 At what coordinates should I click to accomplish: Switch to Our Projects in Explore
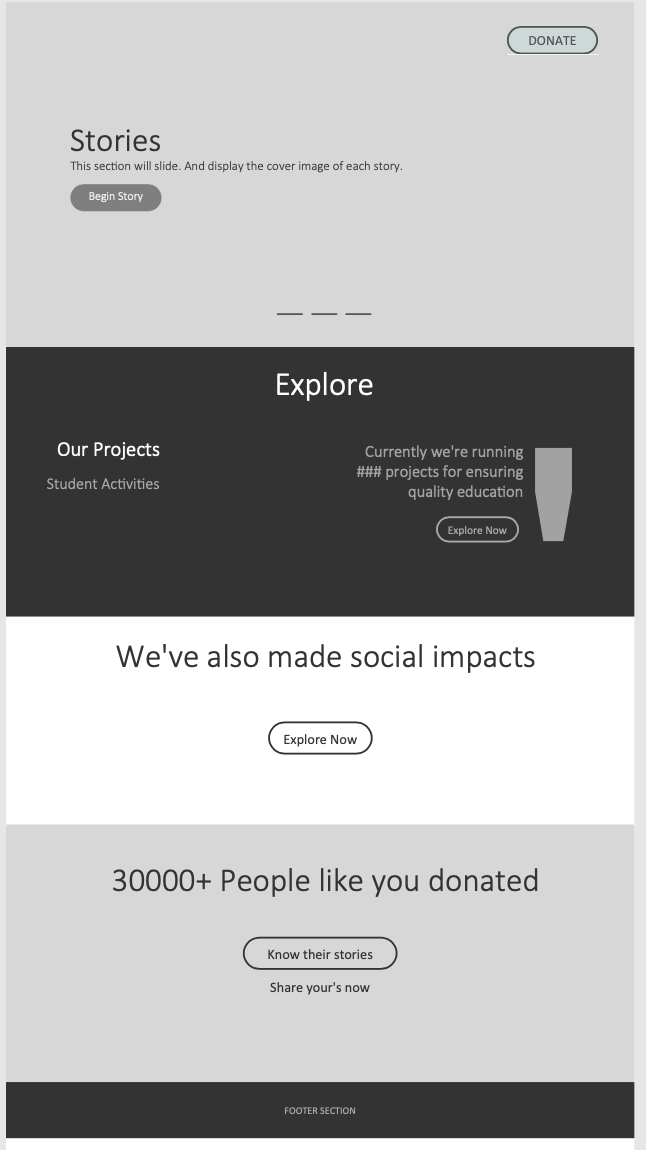tap(109, 450)
